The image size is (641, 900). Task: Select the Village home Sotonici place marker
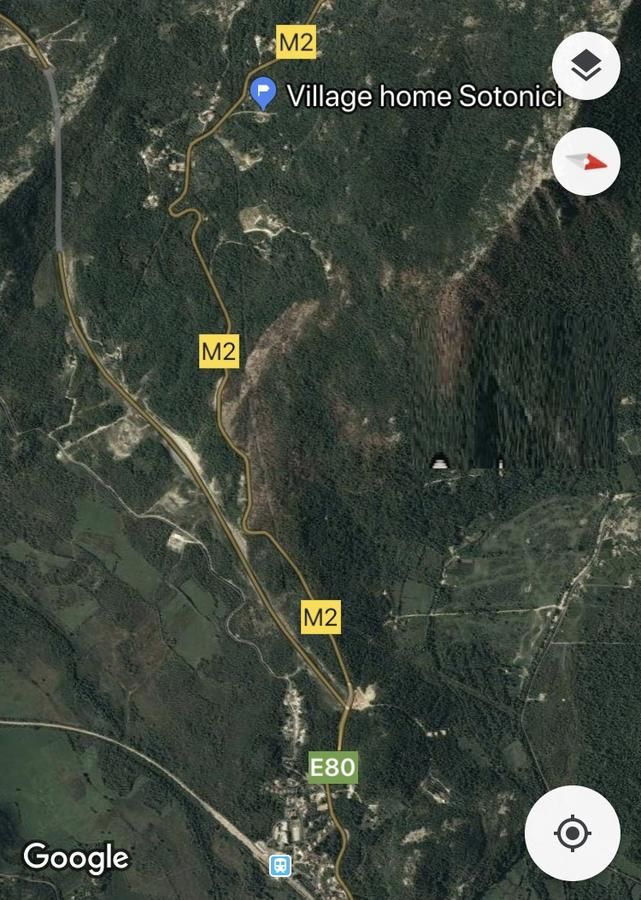(x=263, y=93)
